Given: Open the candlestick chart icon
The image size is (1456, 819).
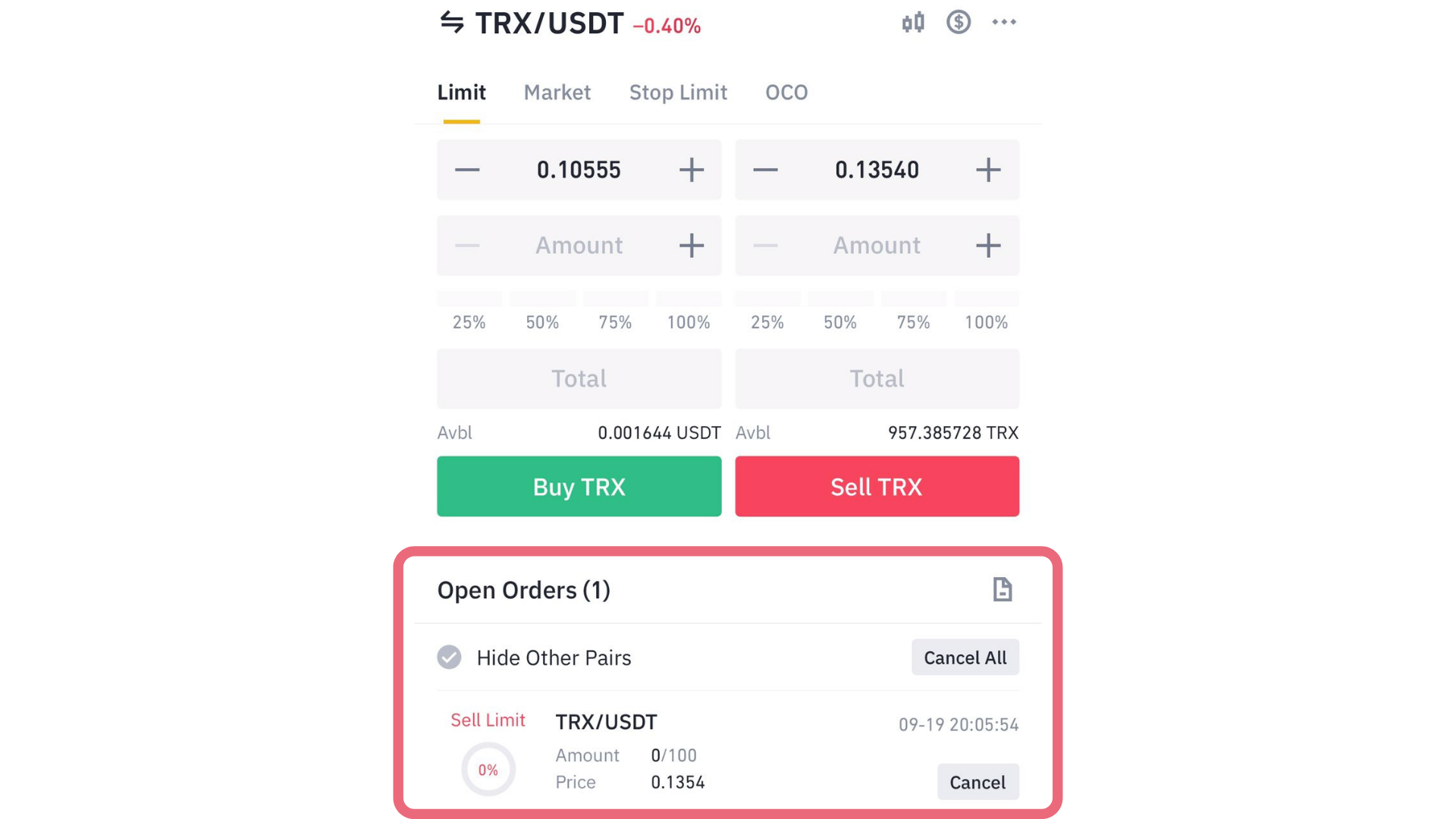Looking at the screenshot, I should tap(913, 22).
